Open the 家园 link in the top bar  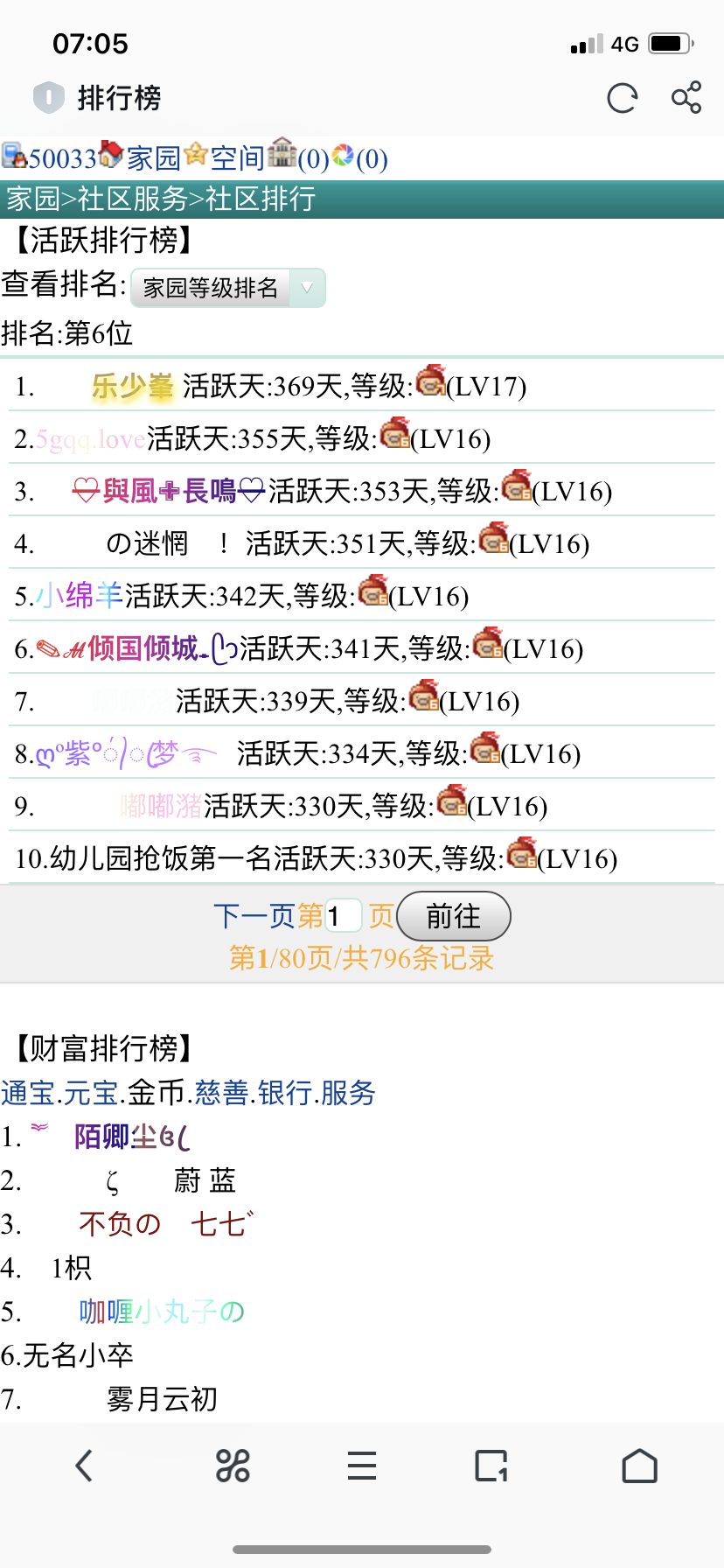[153, 158]
